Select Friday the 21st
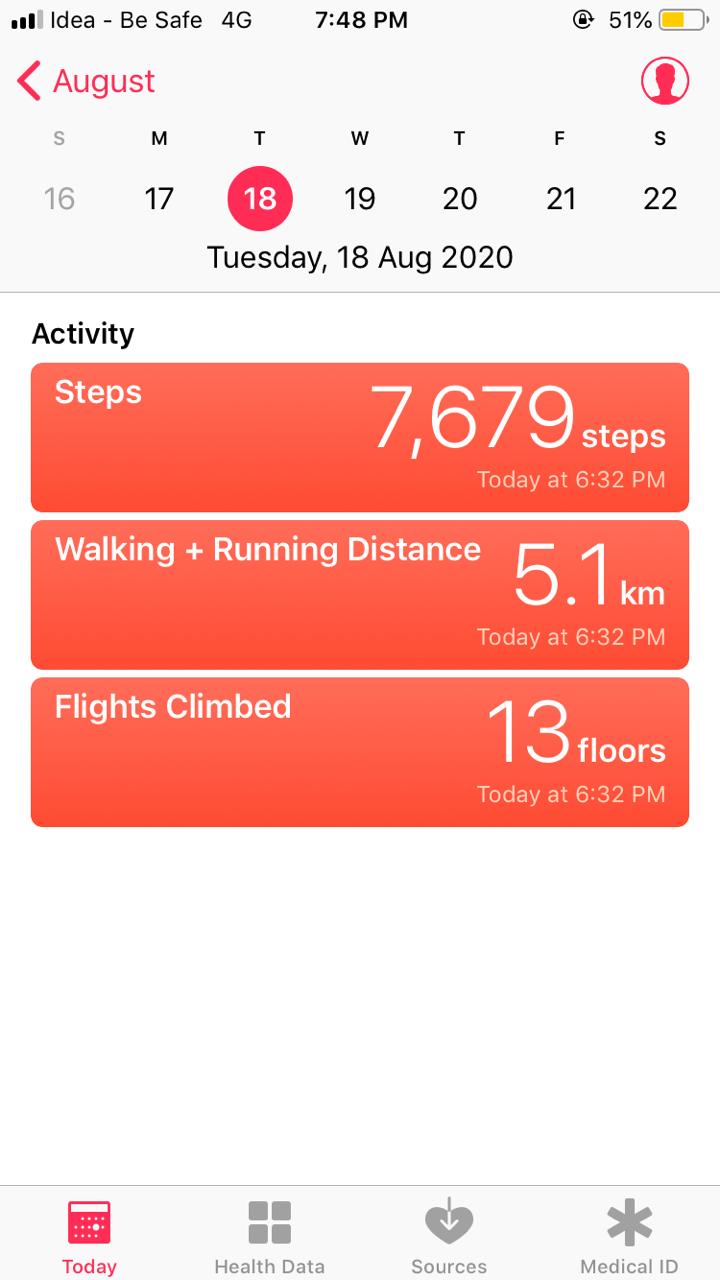This screenshot has width=720, height=1280. (x=560, y=198)
